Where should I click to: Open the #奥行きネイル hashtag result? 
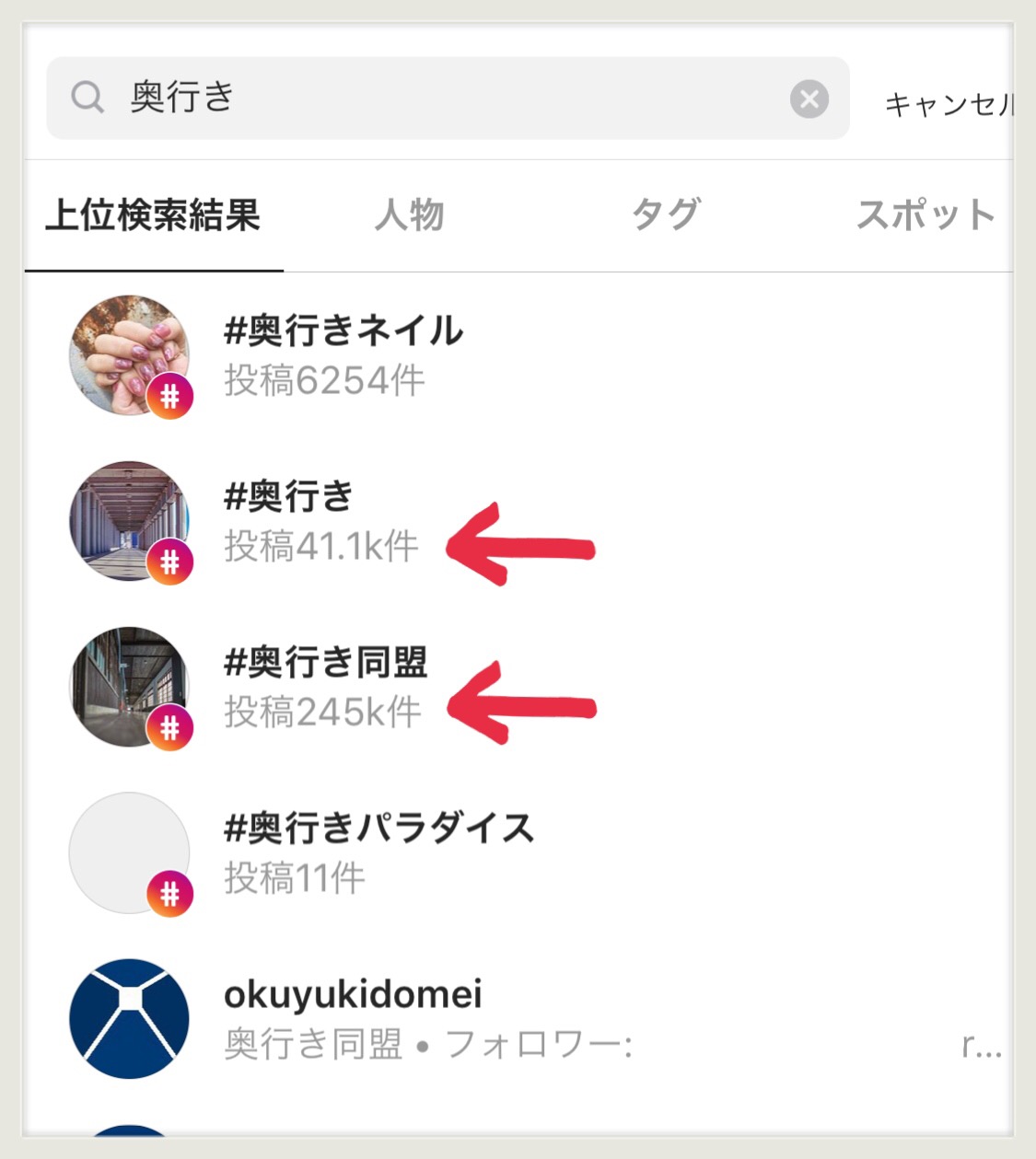[x=518, y=355]
